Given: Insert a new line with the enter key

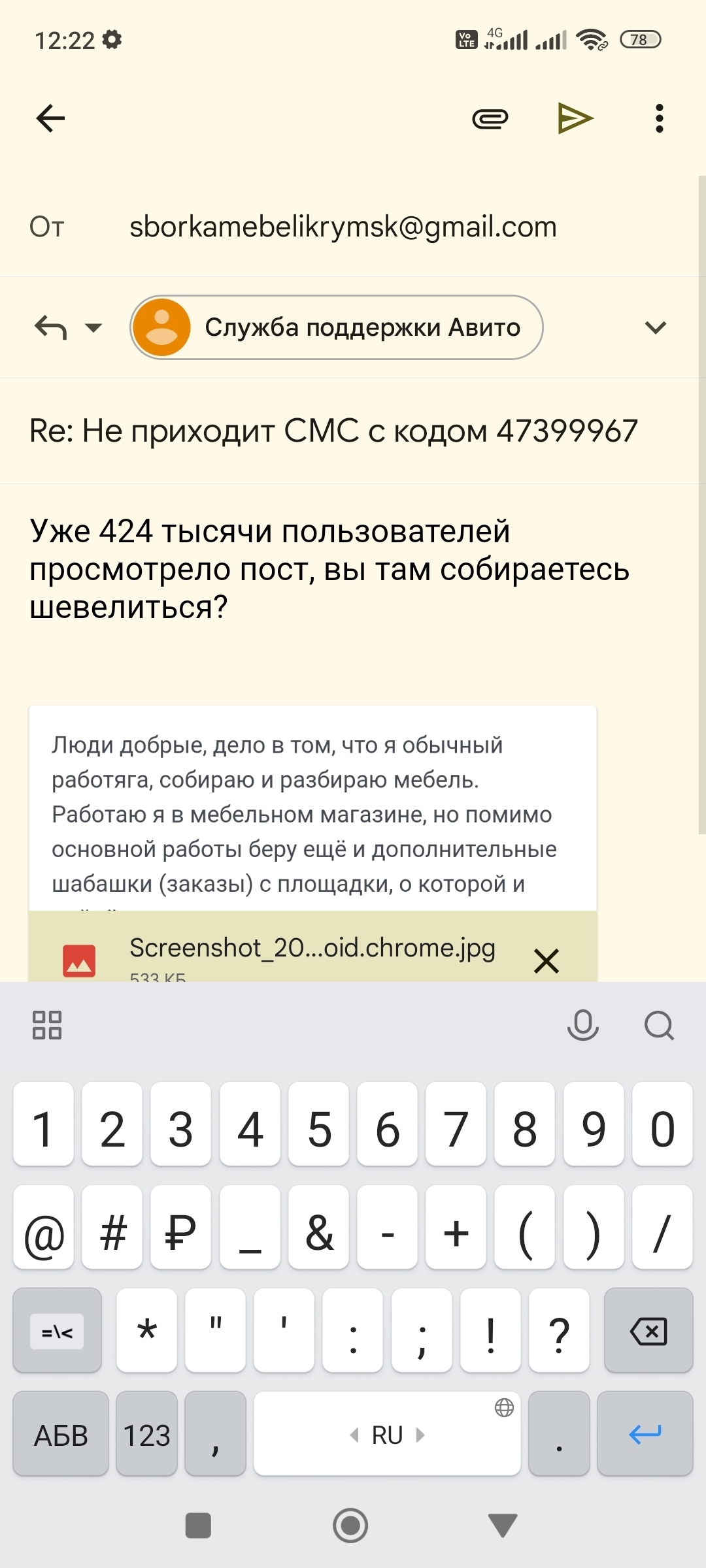Looking at the screenshot, I should point(645,1433).
